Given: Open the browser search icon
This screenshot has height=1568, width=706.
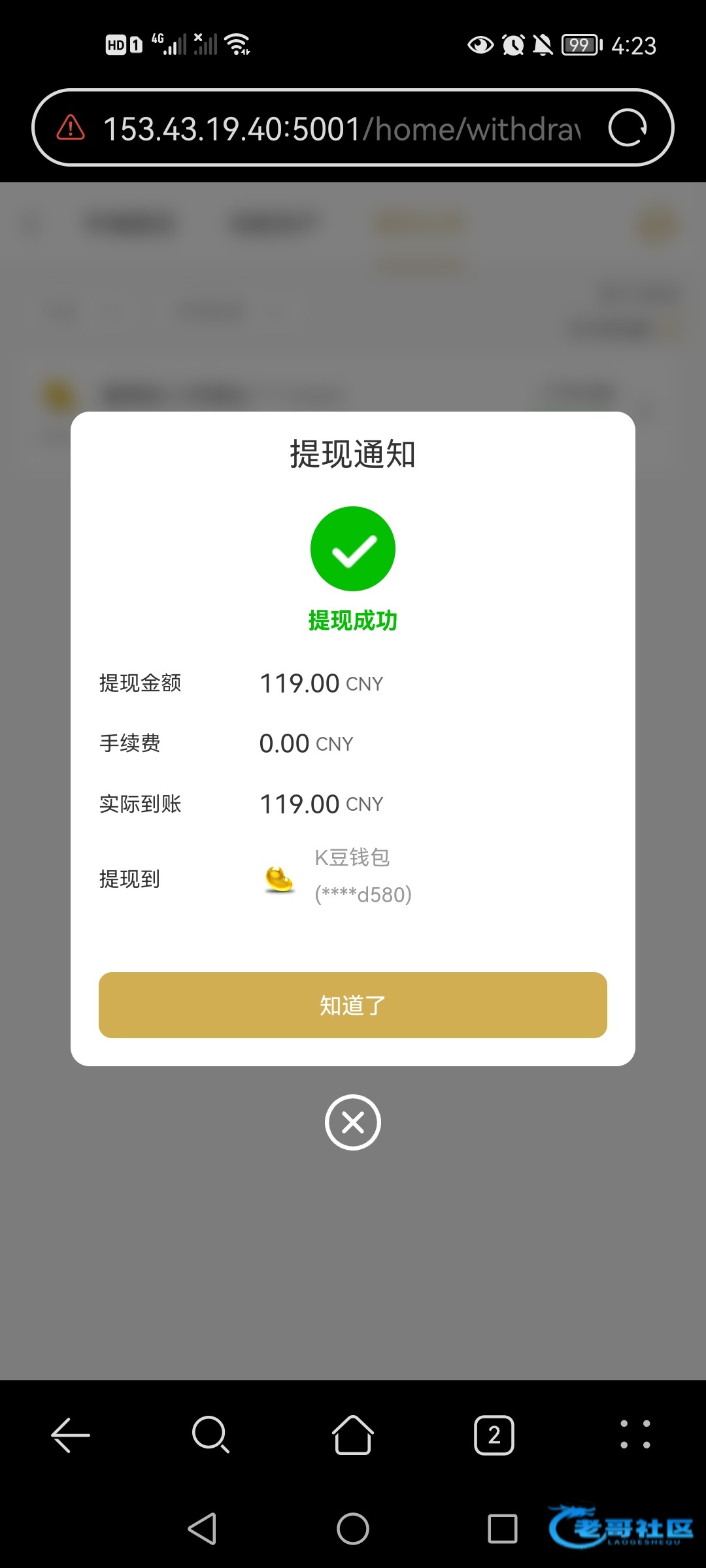Looking at the screenshot, I should (x=210, y=1435).
